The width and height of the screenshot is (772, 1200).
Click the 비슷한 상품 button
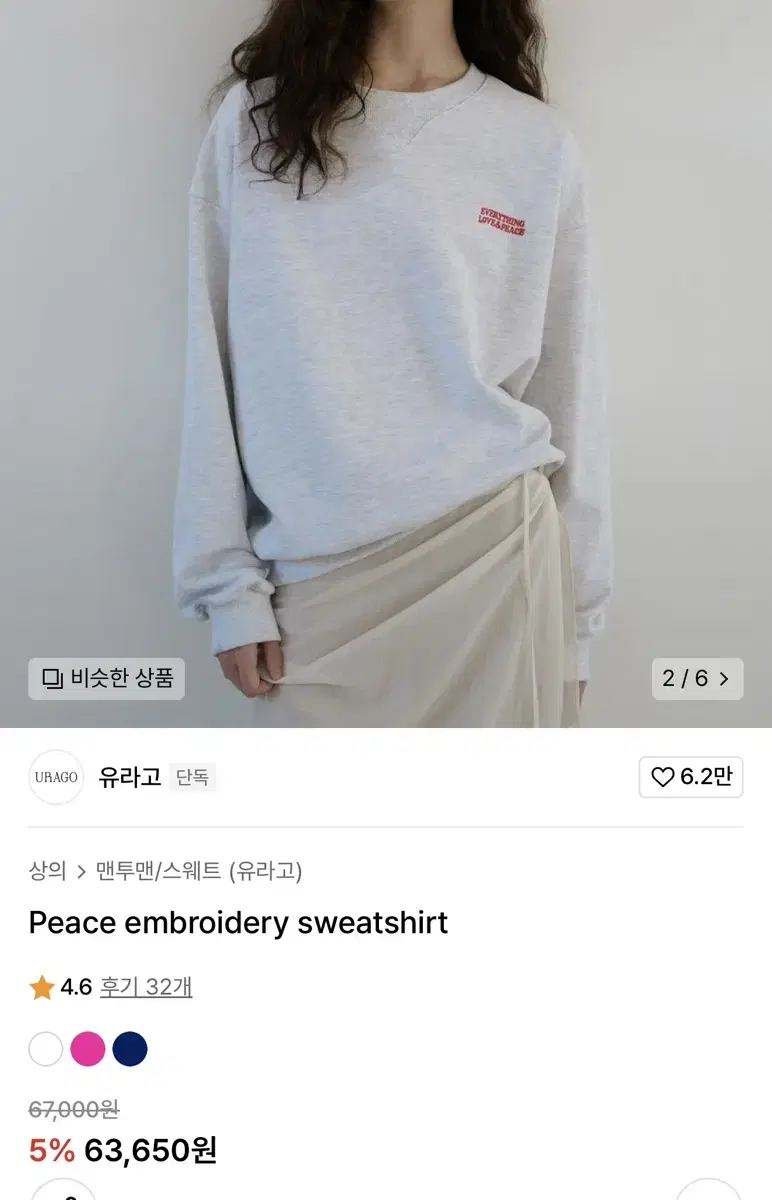106,678
